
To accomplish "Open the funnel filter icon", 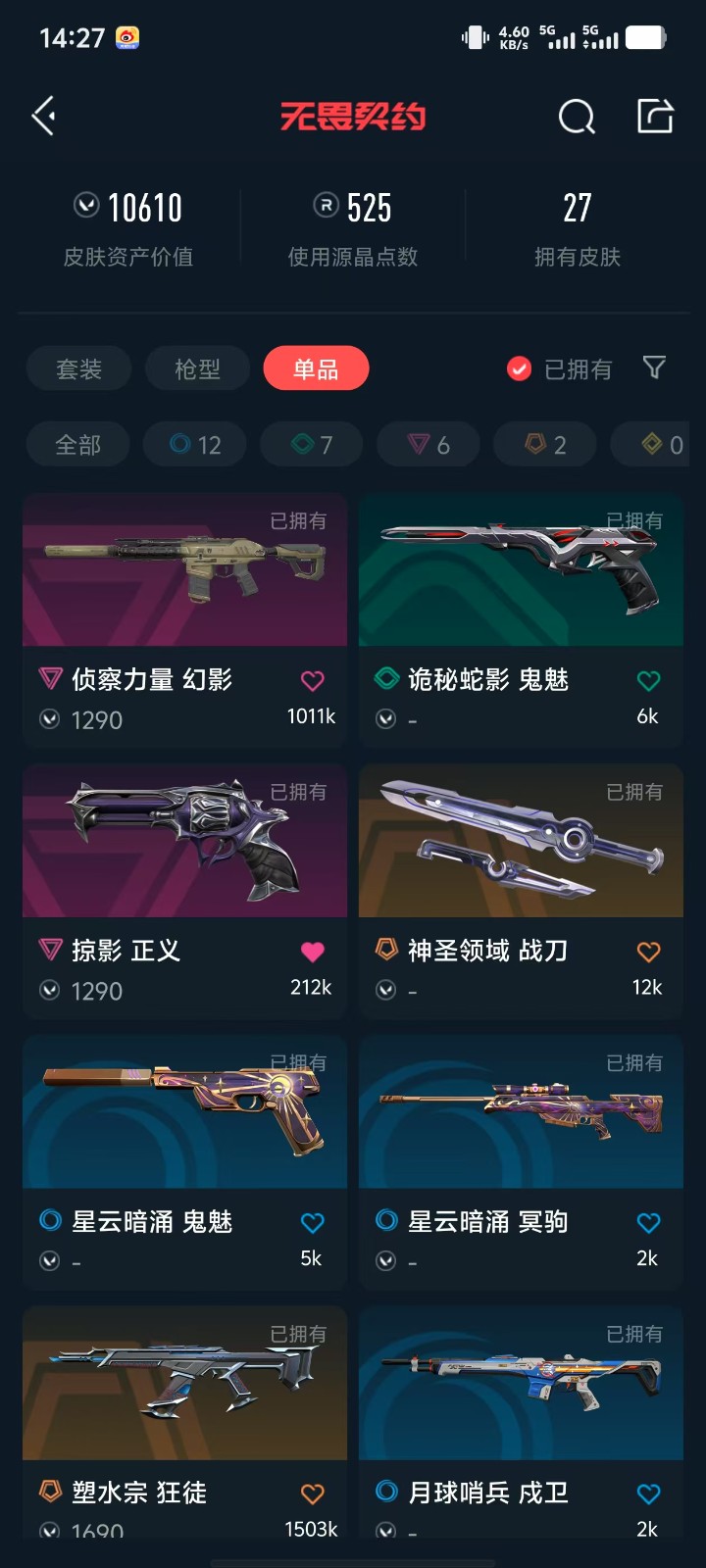I will 654,367.
